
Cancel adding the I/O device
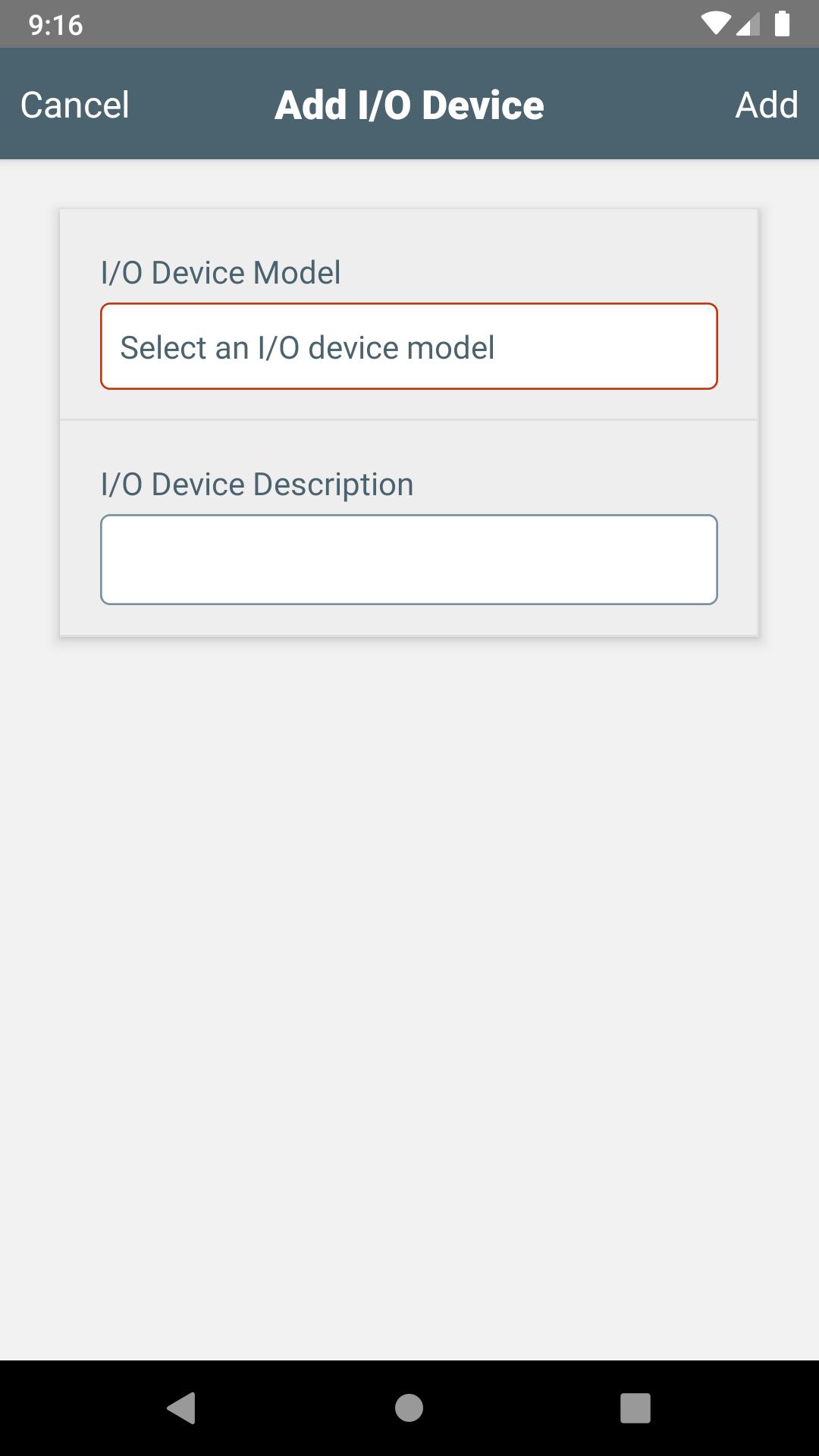[x=75, y=105]
